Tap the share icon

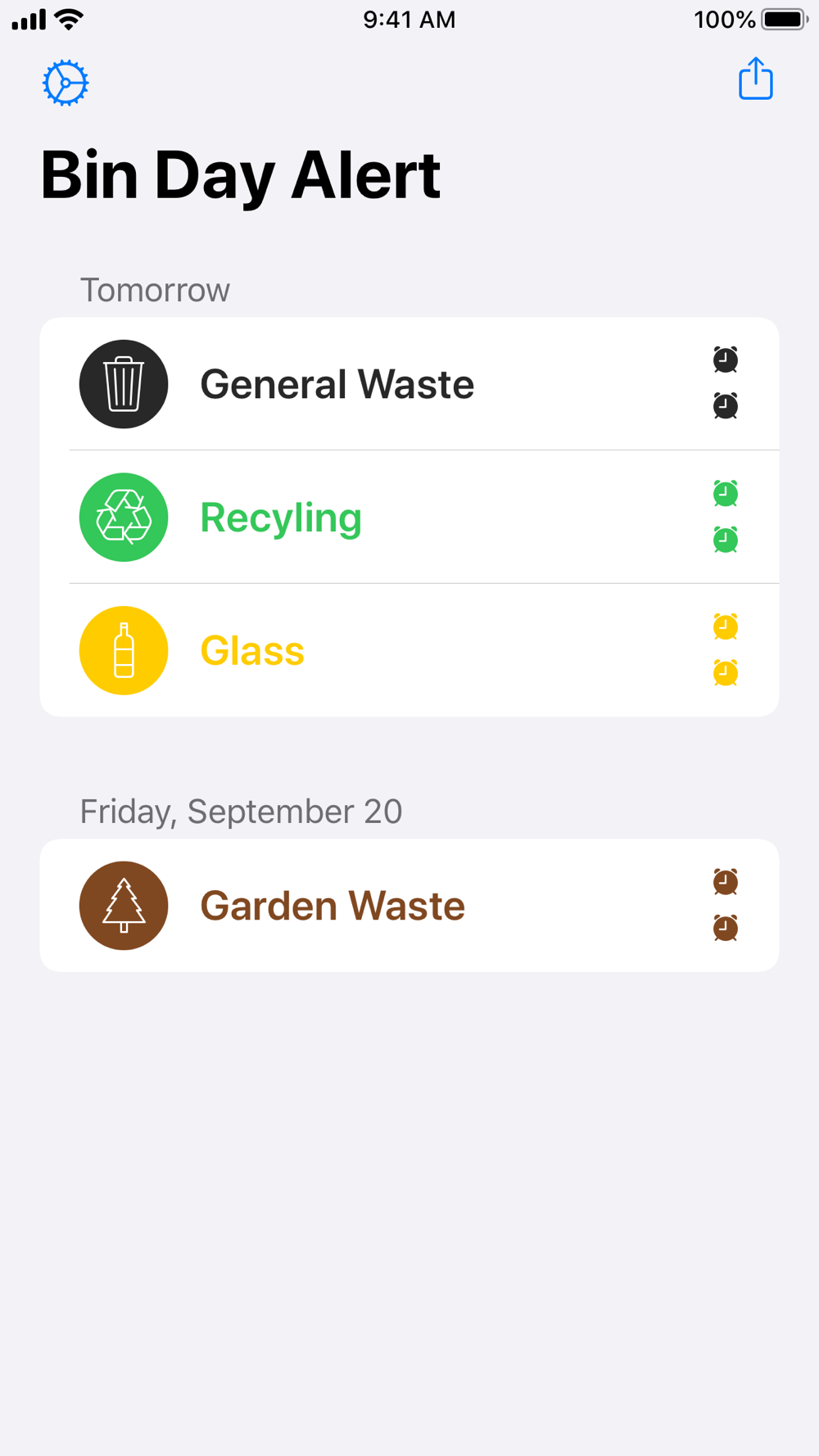(755, 79)
